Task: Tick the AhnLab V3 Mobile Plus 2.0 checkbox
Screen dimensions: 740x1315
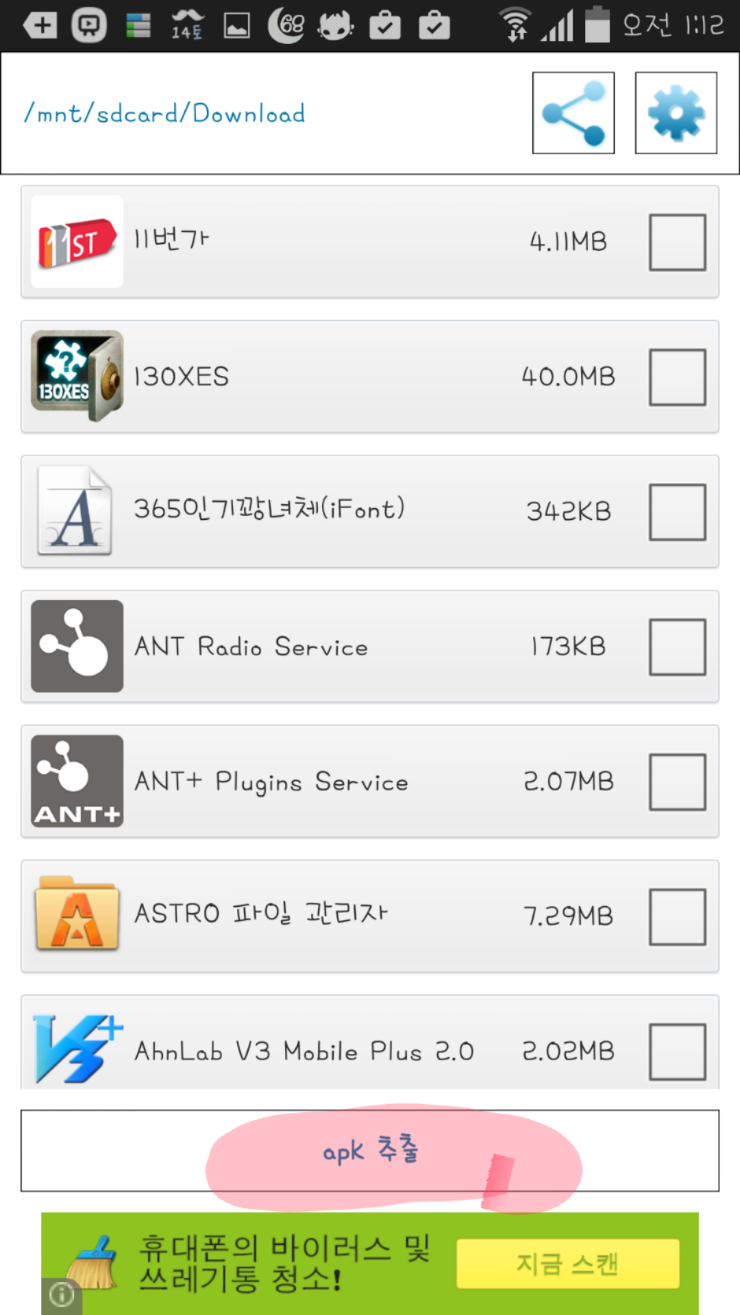Action: pyautogui.click(x=677, y=1052)
